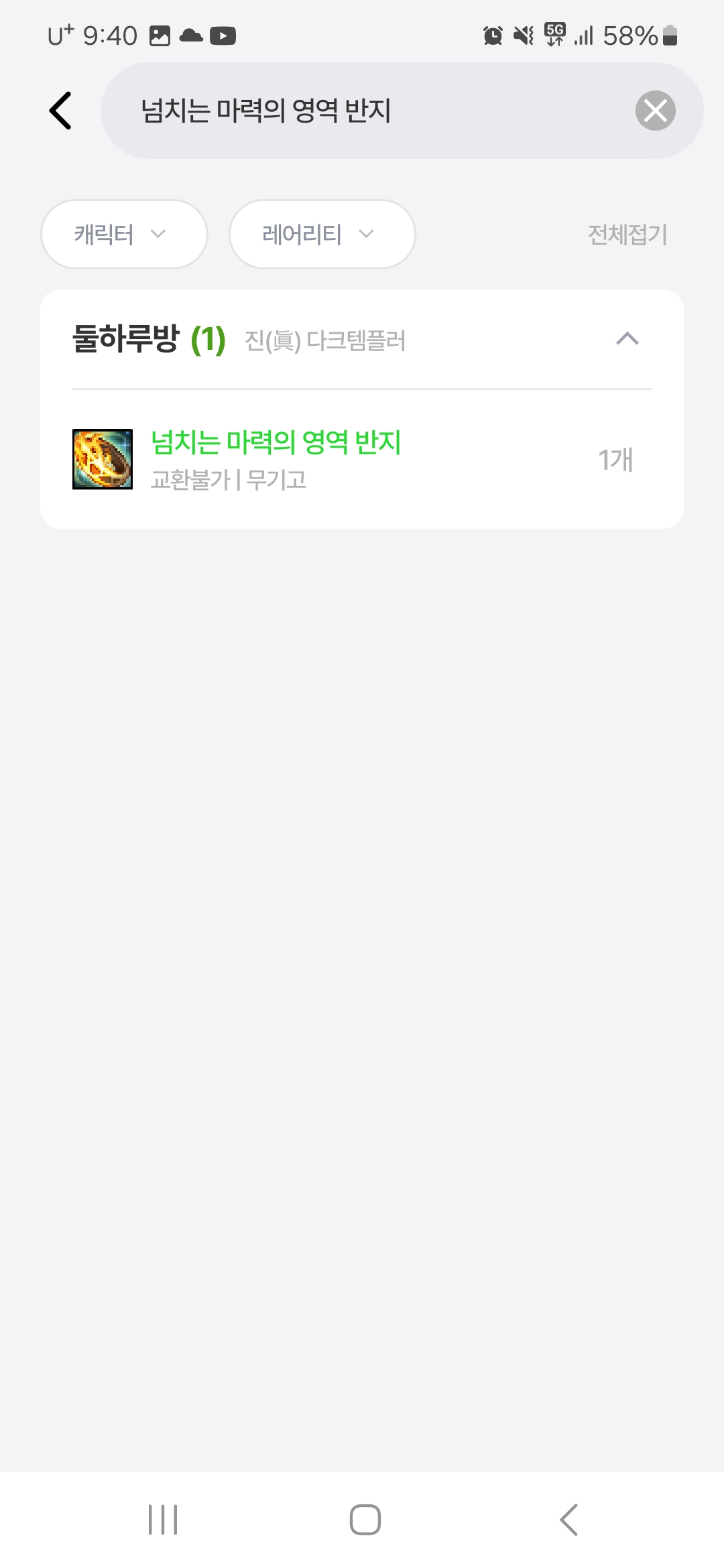
Task: Open the 레어리티 filter dropdown
Action: [x=322, y=235]
